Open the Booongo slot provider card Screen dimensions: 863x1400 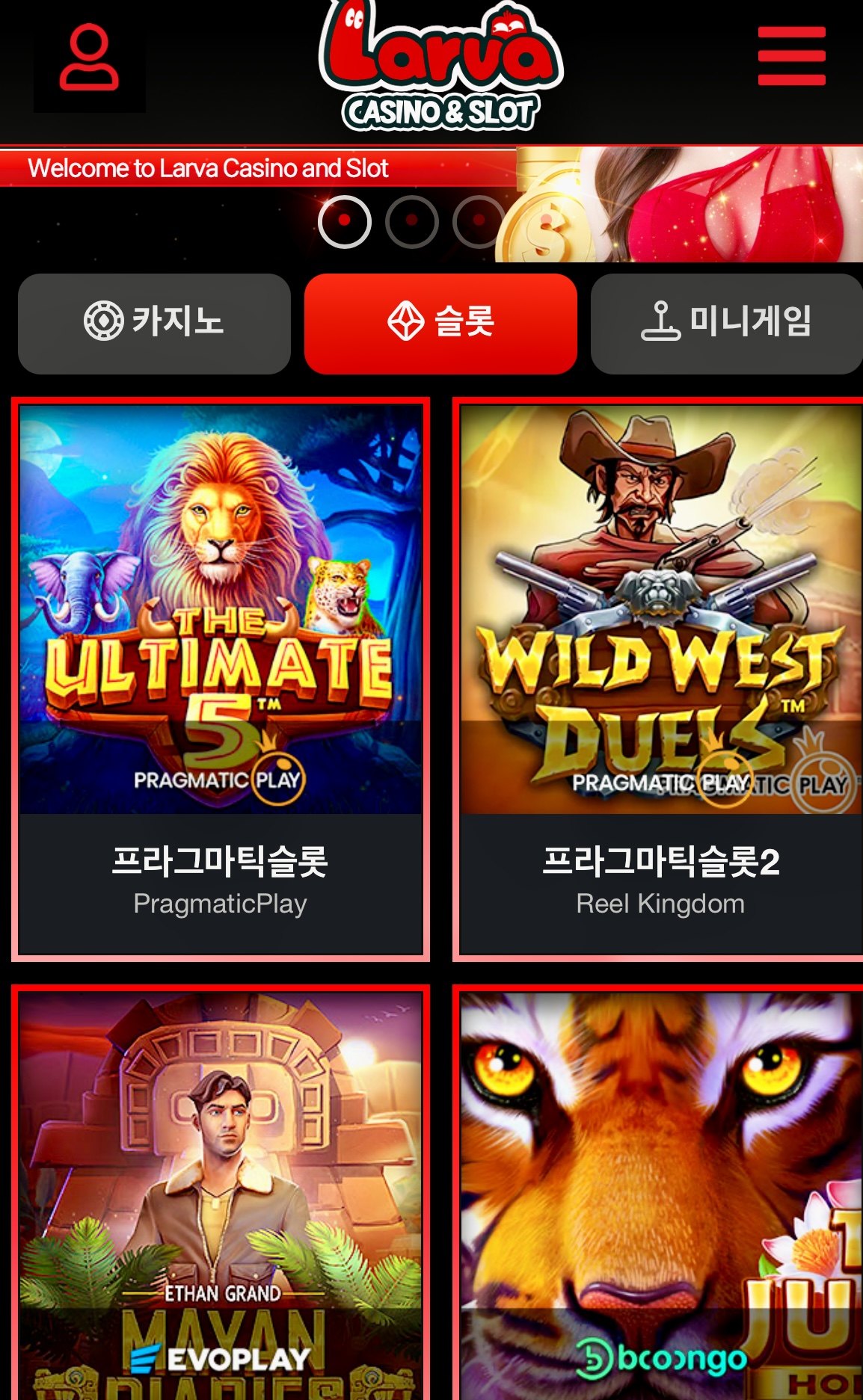660,1196
